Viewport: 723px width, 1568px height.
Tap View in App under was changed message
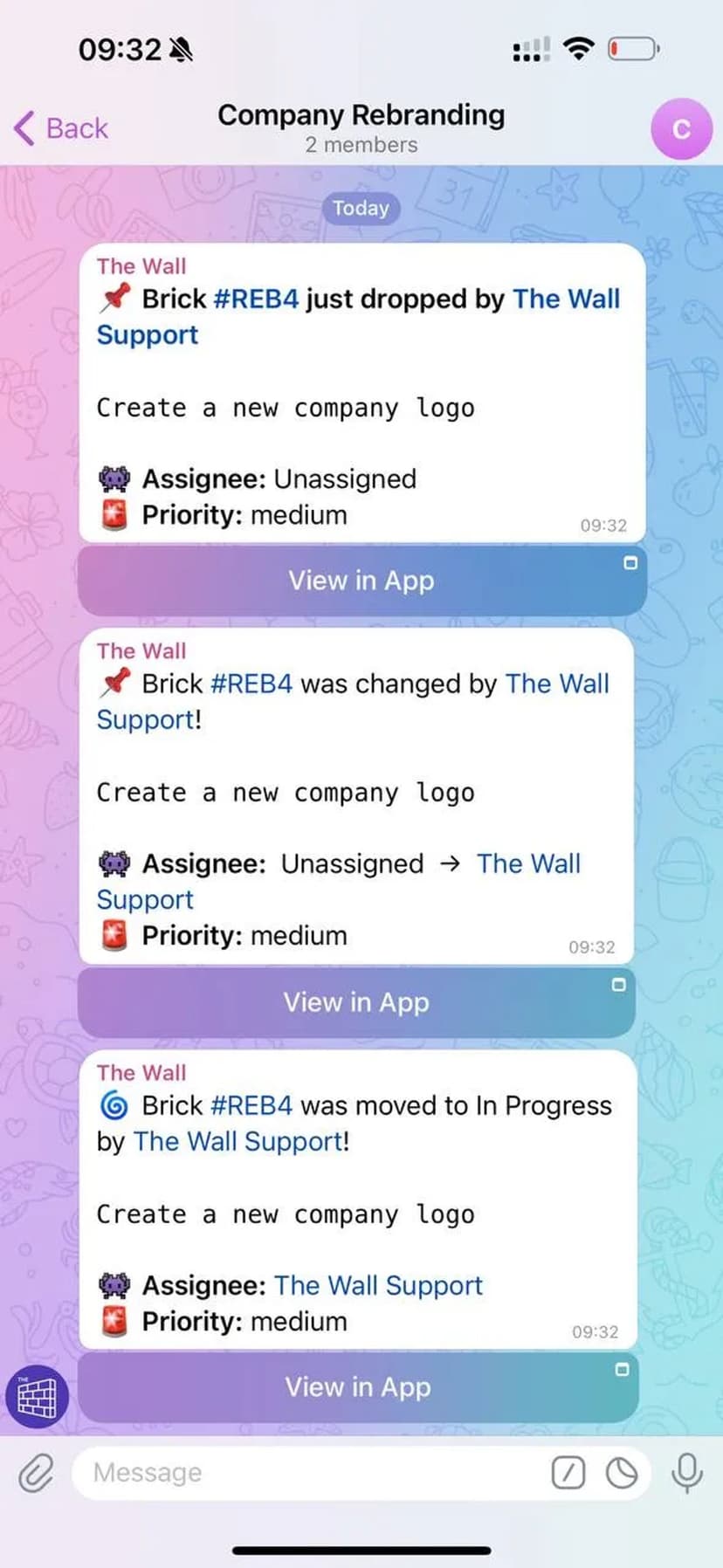(x=356, y=1002)
